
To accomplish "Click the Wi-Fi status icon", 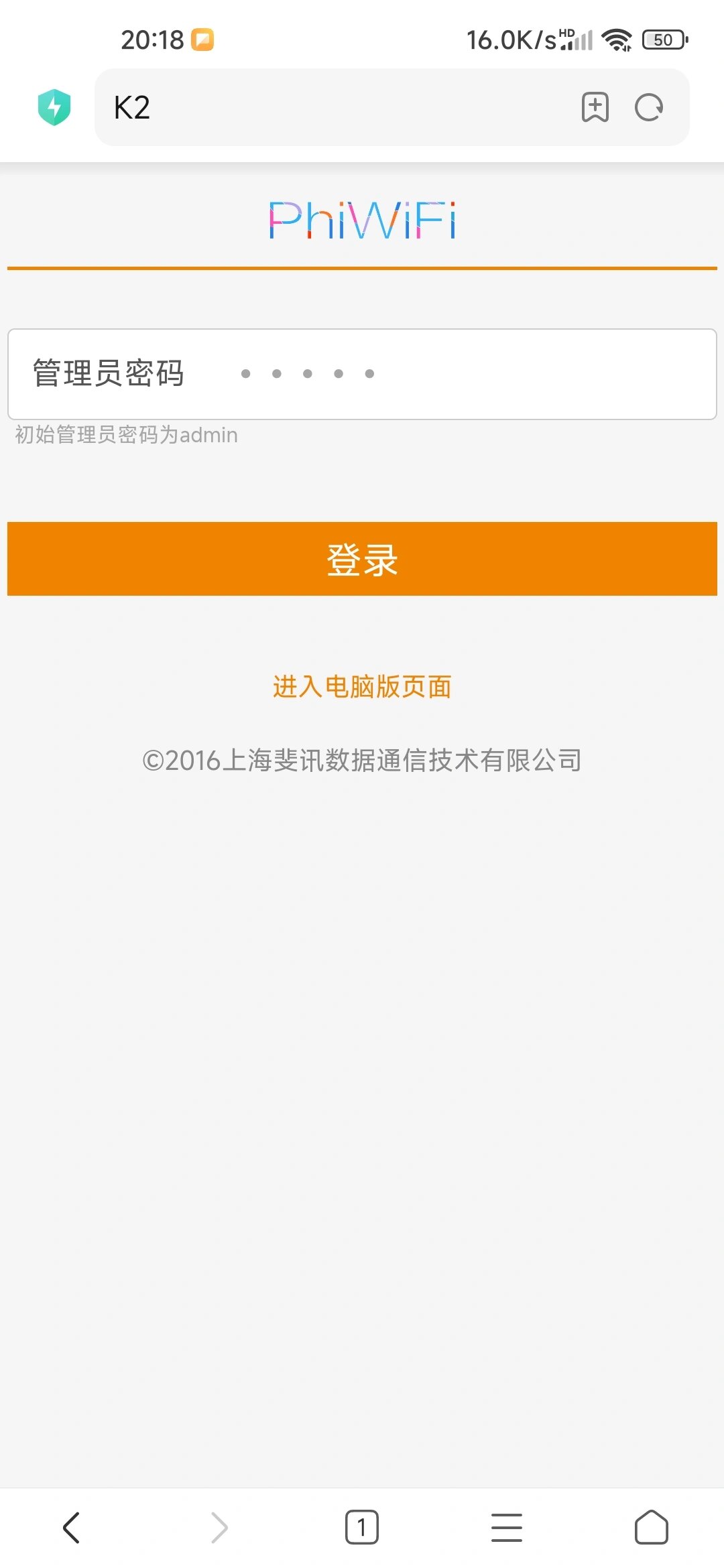I will click(617, 40).
